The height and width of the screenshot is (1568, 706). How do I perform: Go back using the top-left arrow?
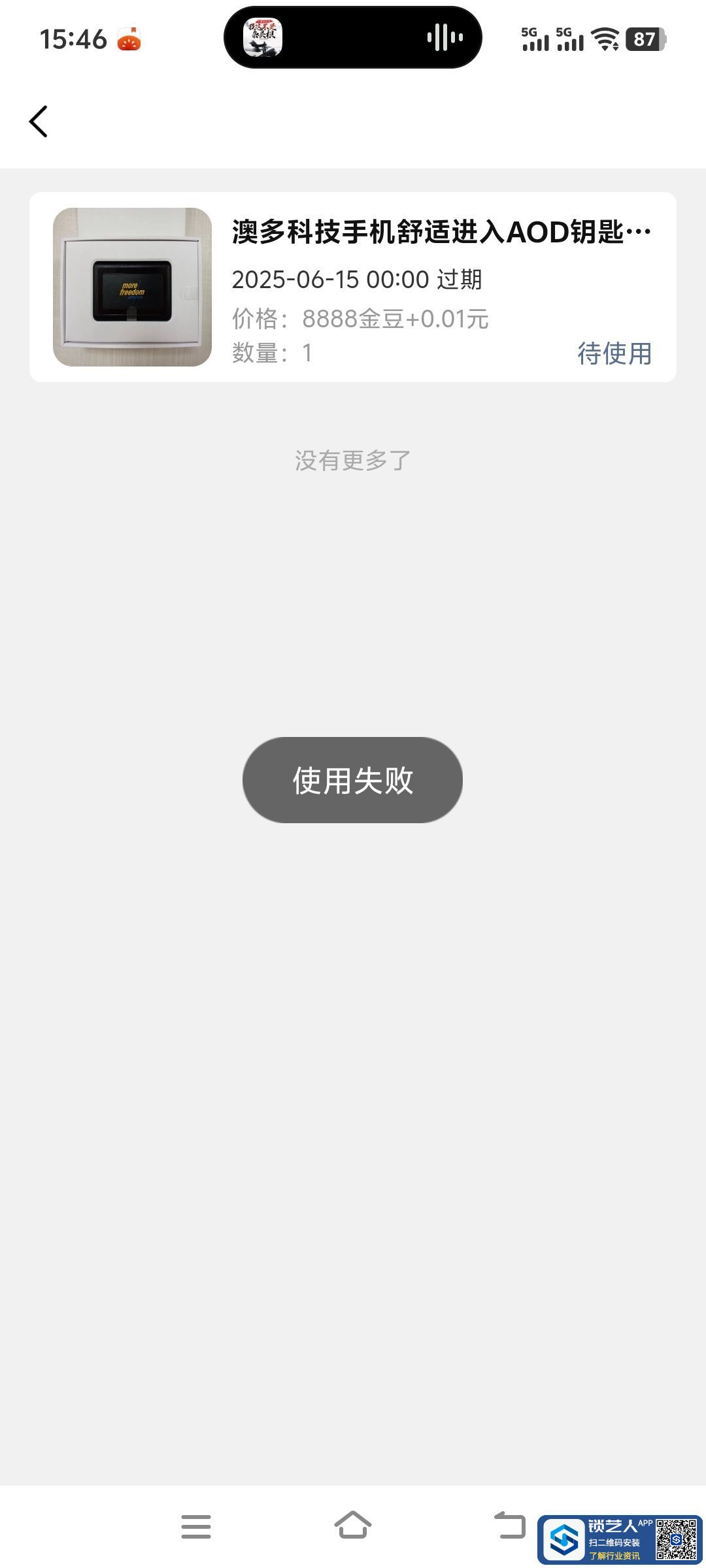39,122
